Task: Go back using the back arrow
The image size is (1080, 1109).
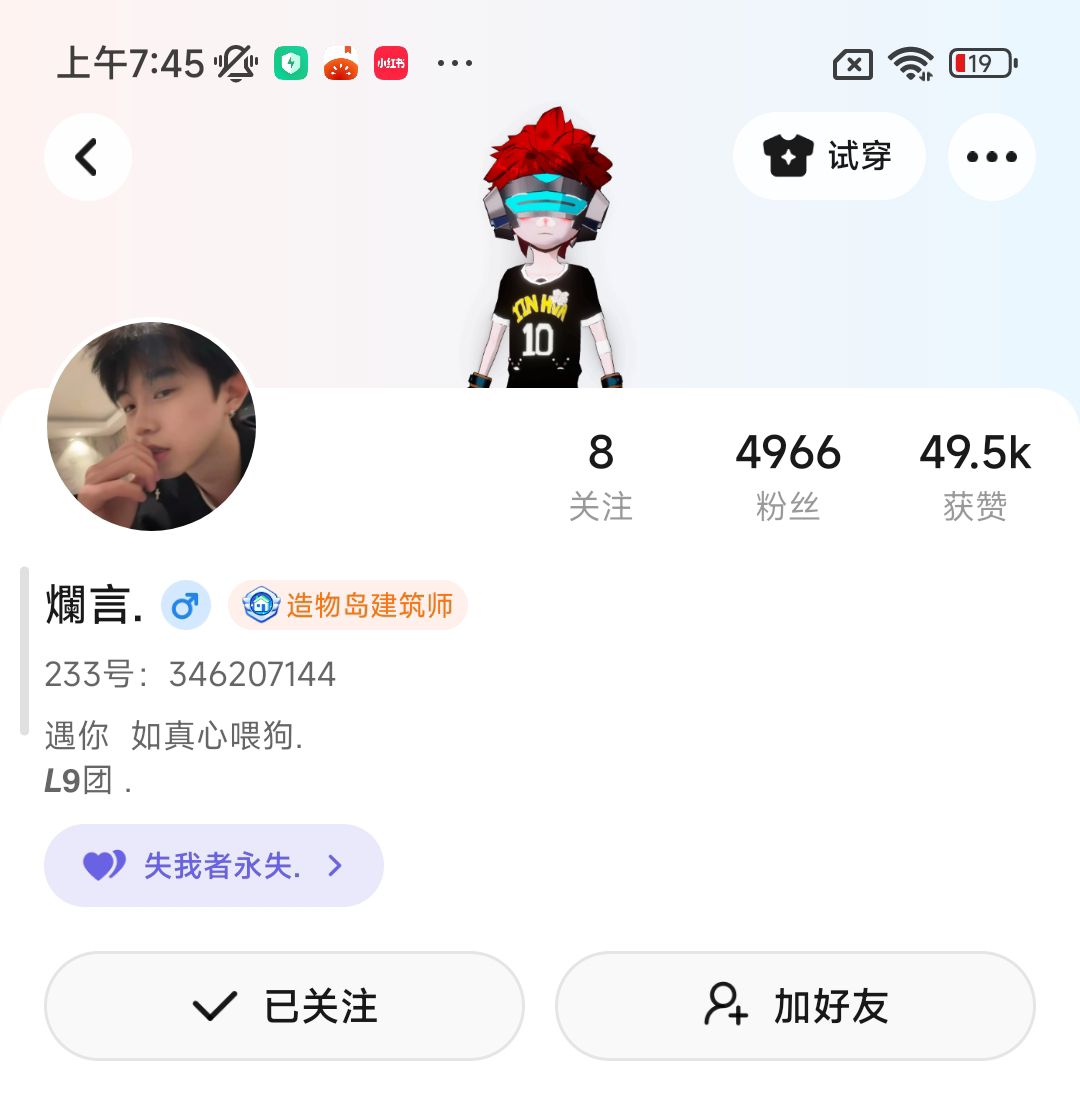Action: click(x=88, y=157)
